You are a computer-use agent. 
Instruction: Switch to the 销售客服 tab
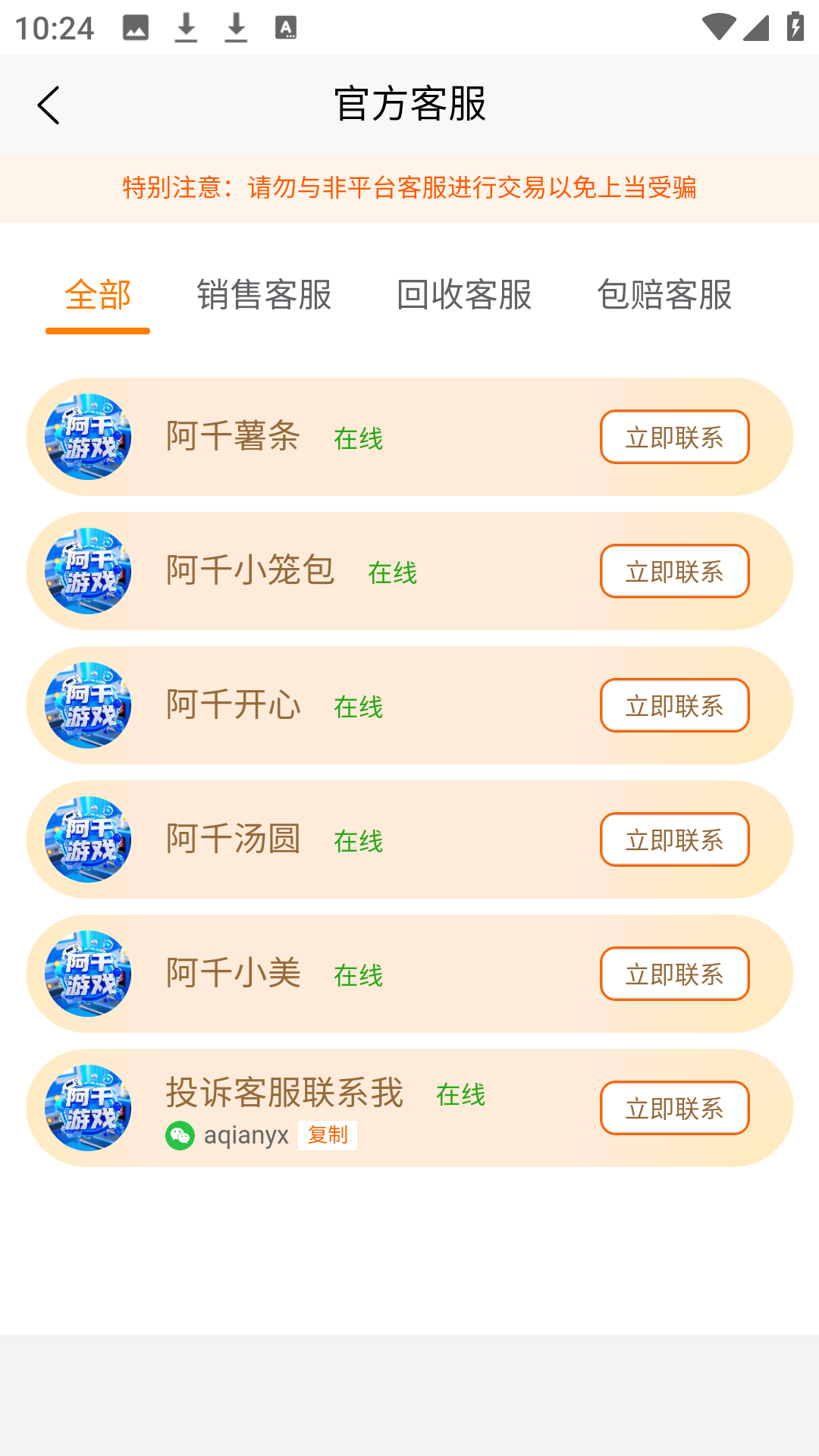(x=264, y=297)
